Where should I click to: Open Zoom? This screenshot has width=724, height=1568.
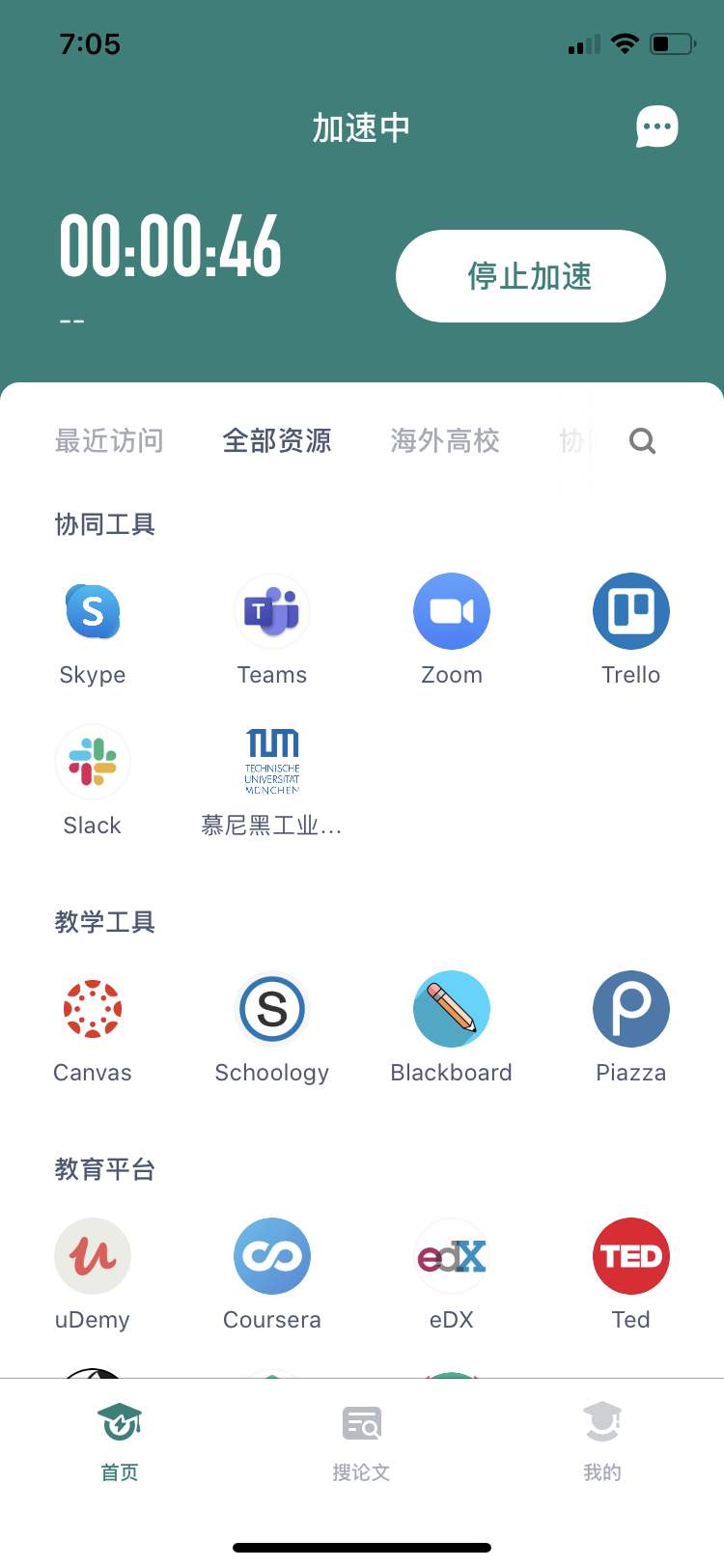[x=452, y=630]
